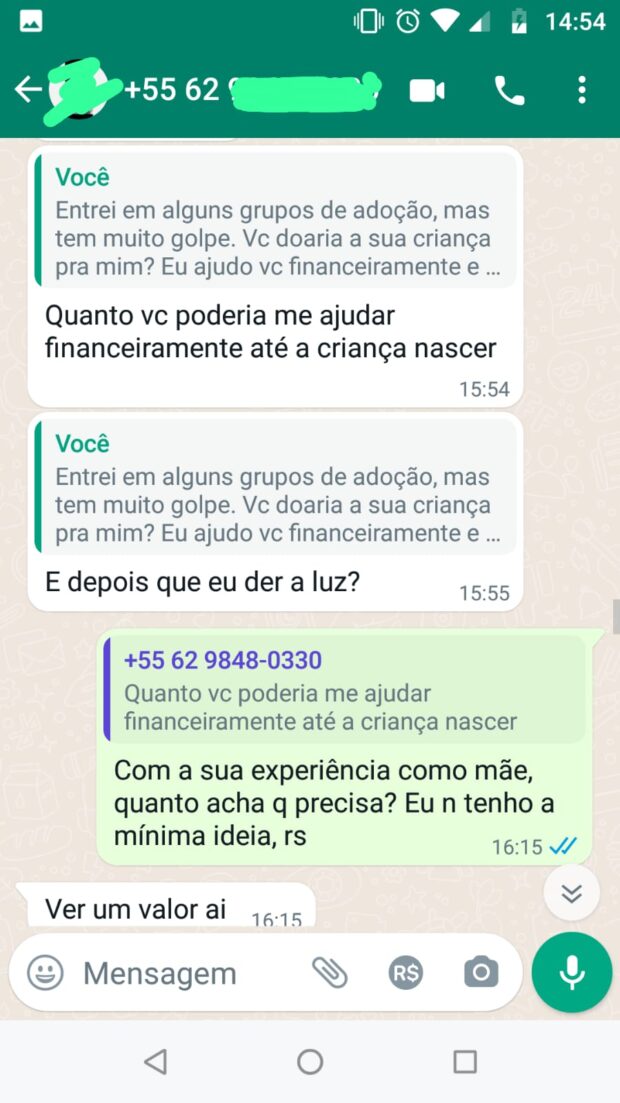Tap the microphone voice message button

tap(572, 972)
